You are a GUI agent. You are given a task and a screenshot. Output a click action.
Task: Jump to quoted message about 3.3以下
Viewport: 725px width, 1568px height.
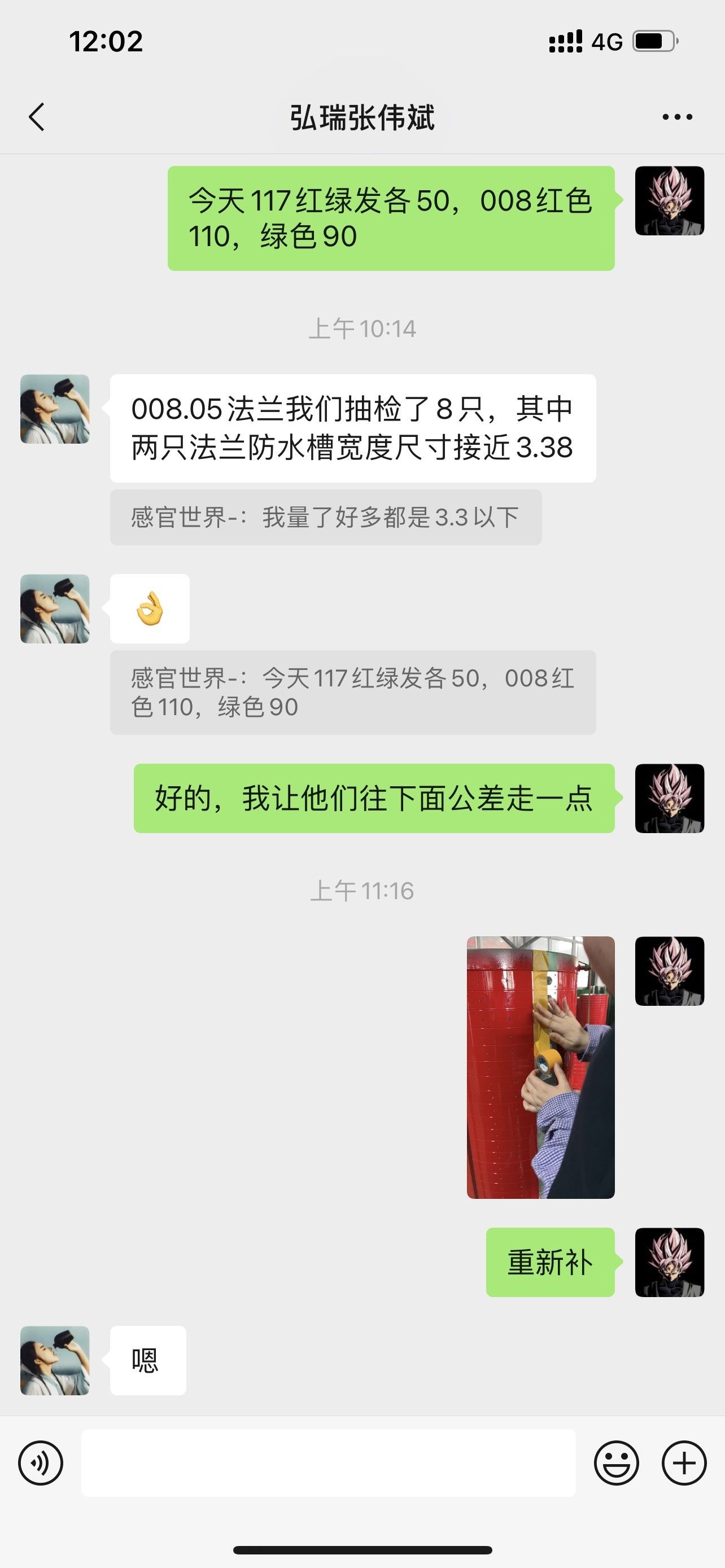(x=326, y=518)
